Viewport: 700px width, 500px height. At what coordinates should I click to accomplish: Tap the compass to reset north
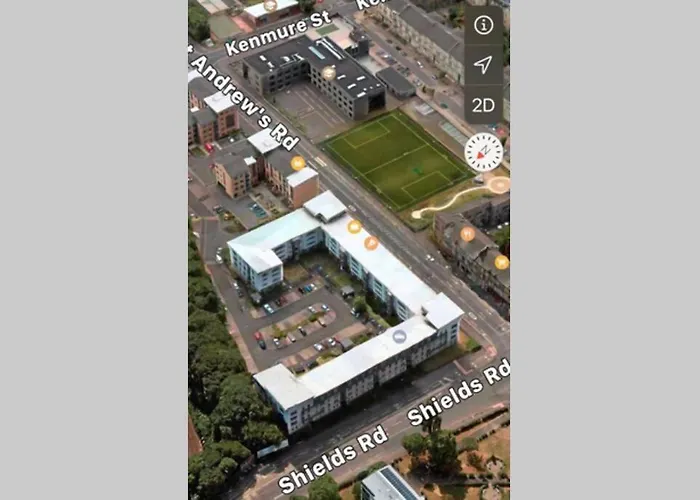tap(484, 152)
